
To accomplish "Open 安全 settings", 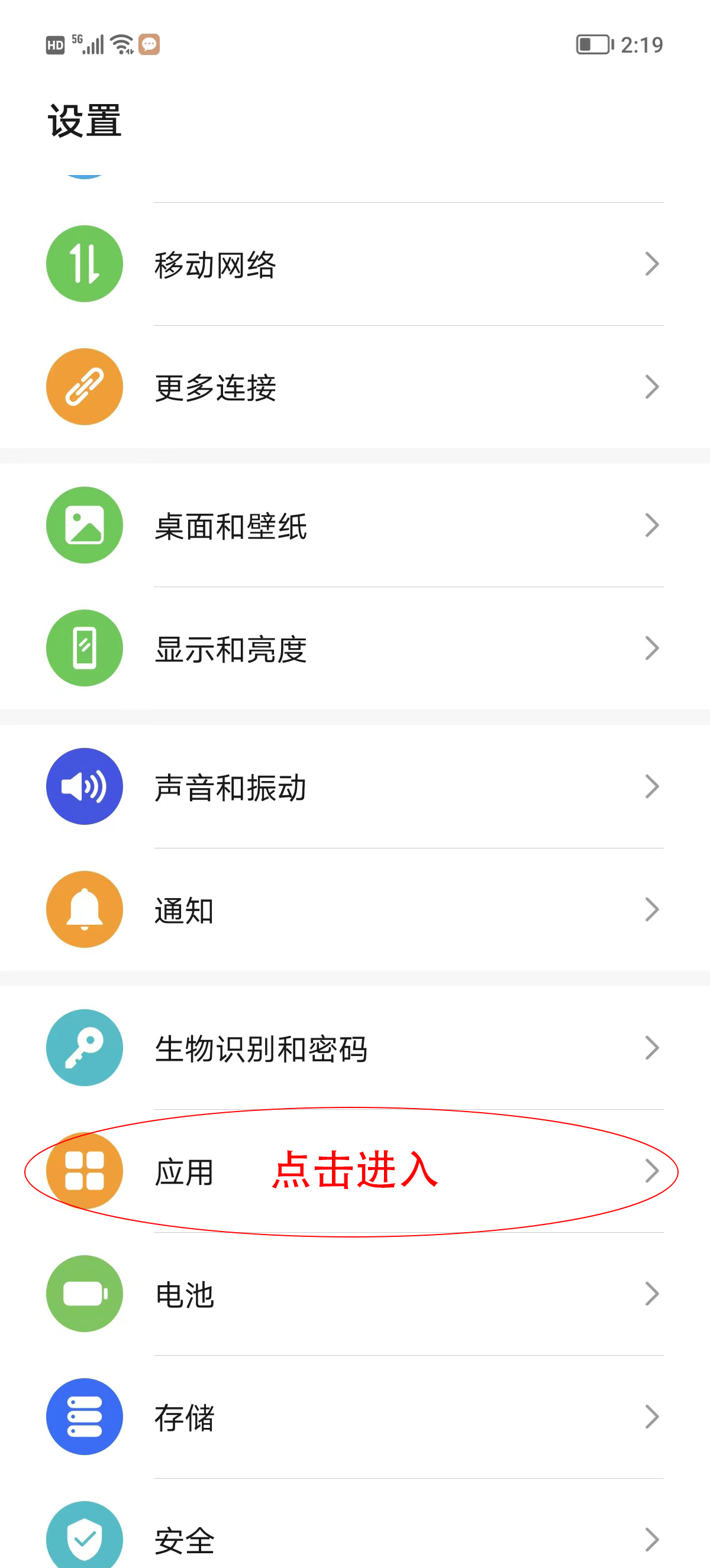I will (354, 1539).
